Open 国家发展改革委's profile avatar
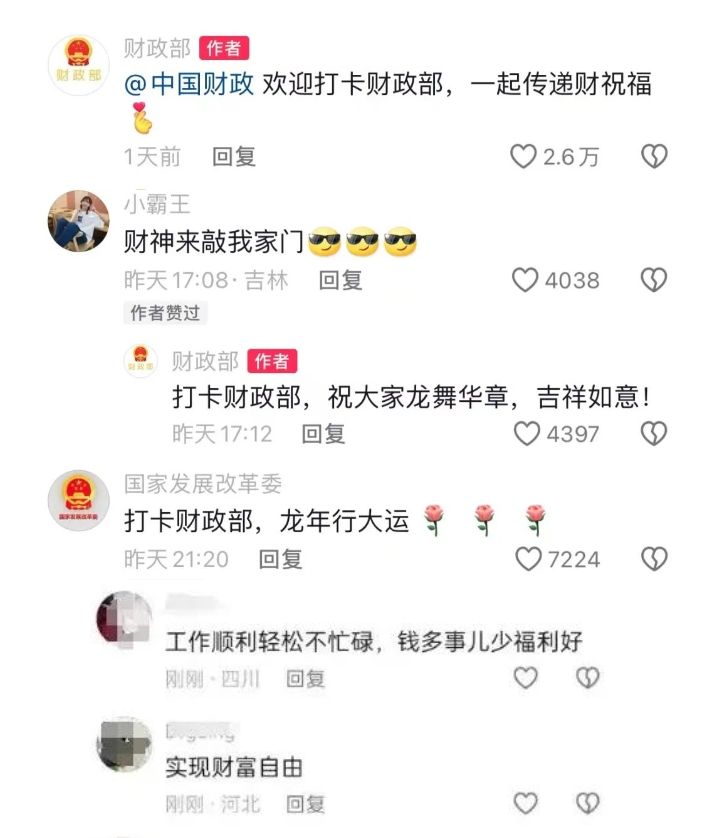Screen dimensions: 725x838 pyautogui.click(x=79, y=500)
